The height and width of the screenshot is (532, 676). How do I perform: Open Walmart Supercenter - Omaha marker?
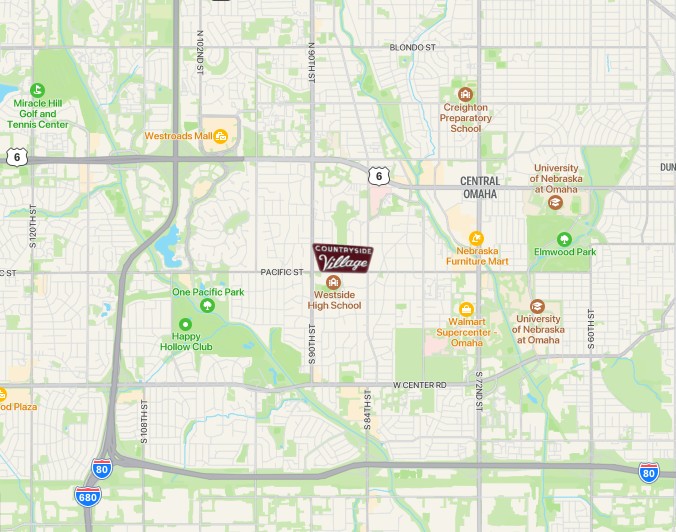click(465, 309)
